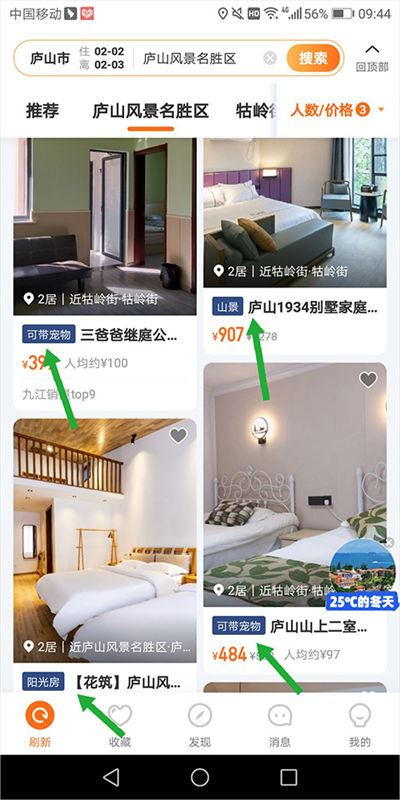
Task: Dismiss the 25℃的冬天 floating ad
Action: [389, 542]
